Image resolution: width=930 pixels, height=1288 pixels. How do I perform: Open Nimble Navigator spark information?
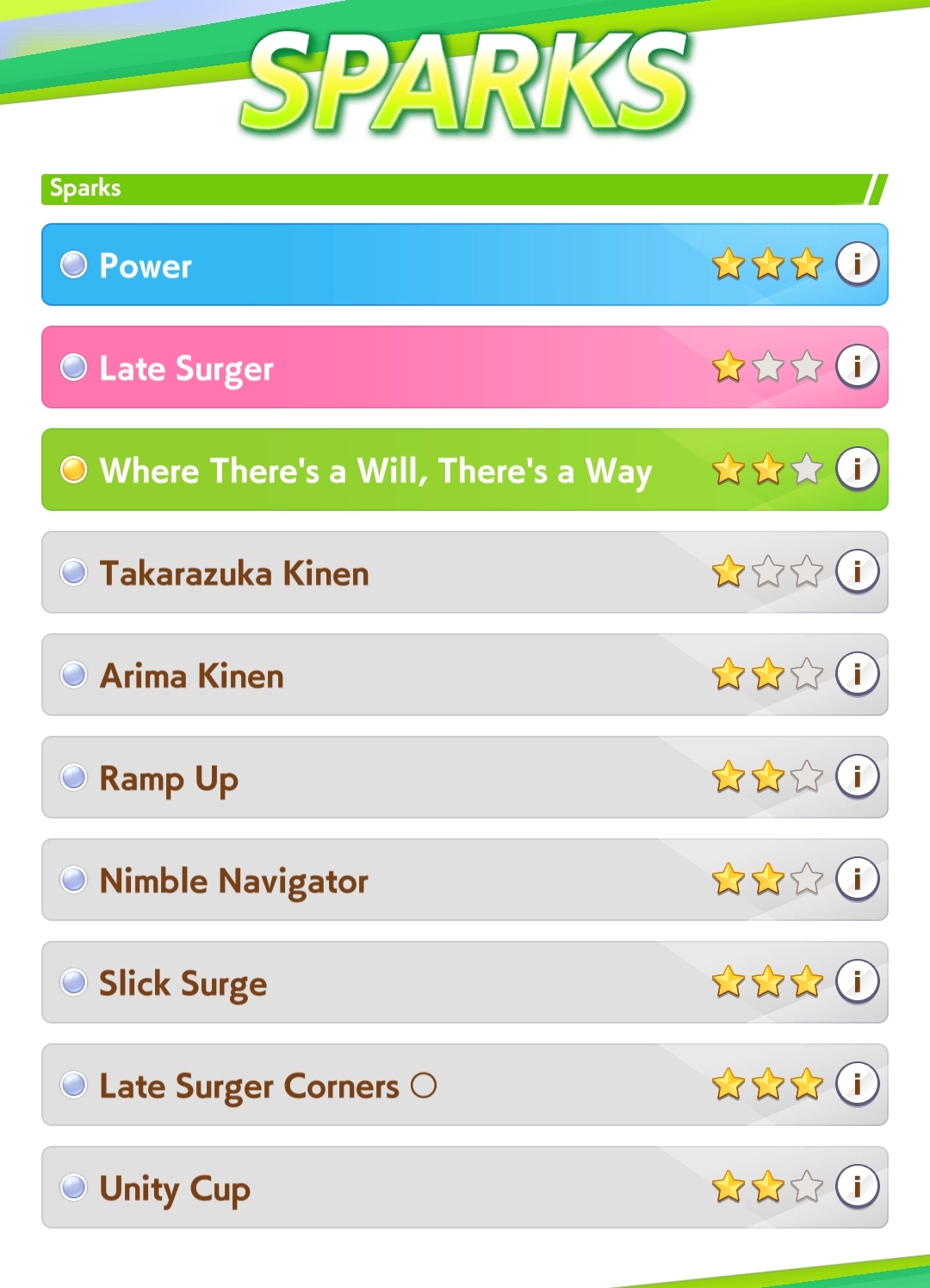pyautogui.click(x=857, y=879)
